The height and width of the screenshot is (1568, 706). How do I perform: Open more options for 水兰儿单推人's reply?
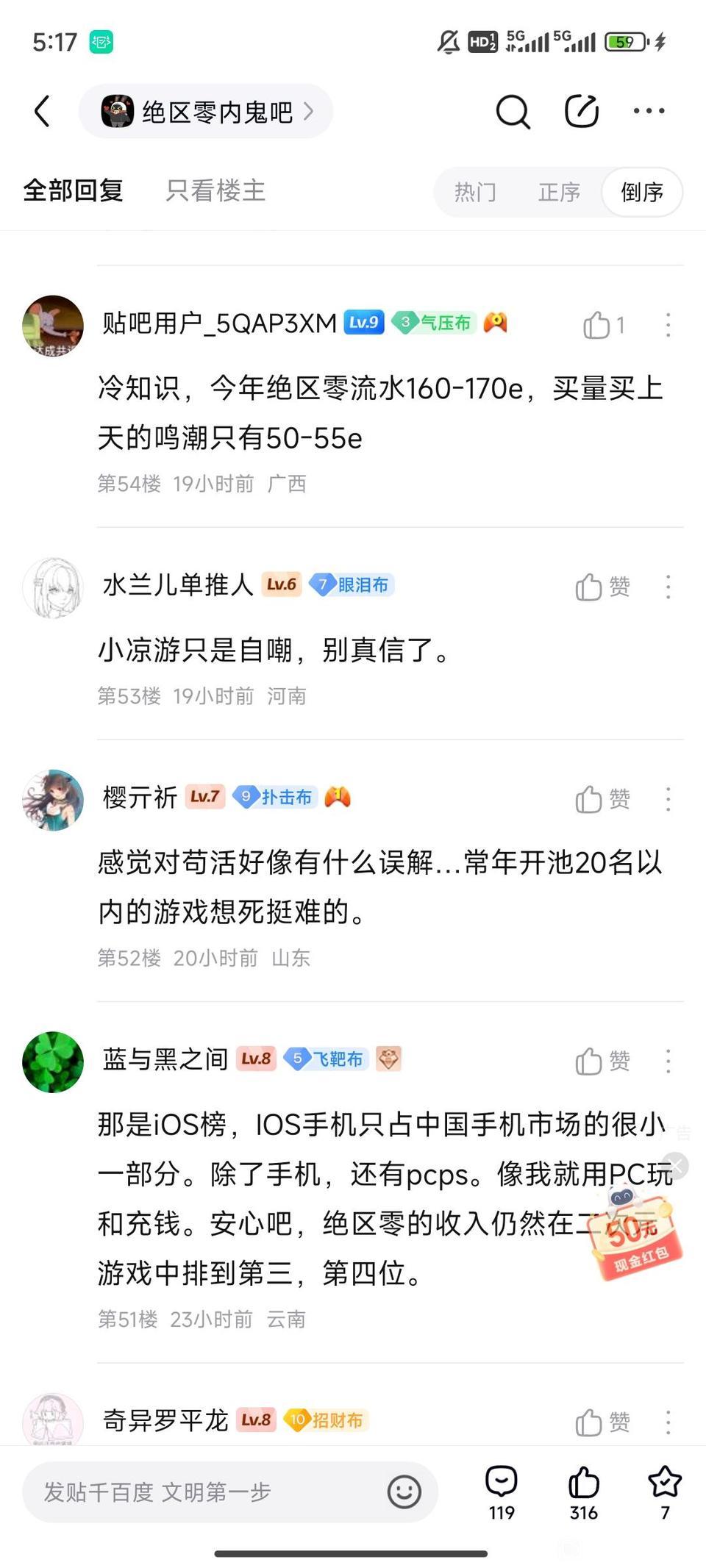668,587
